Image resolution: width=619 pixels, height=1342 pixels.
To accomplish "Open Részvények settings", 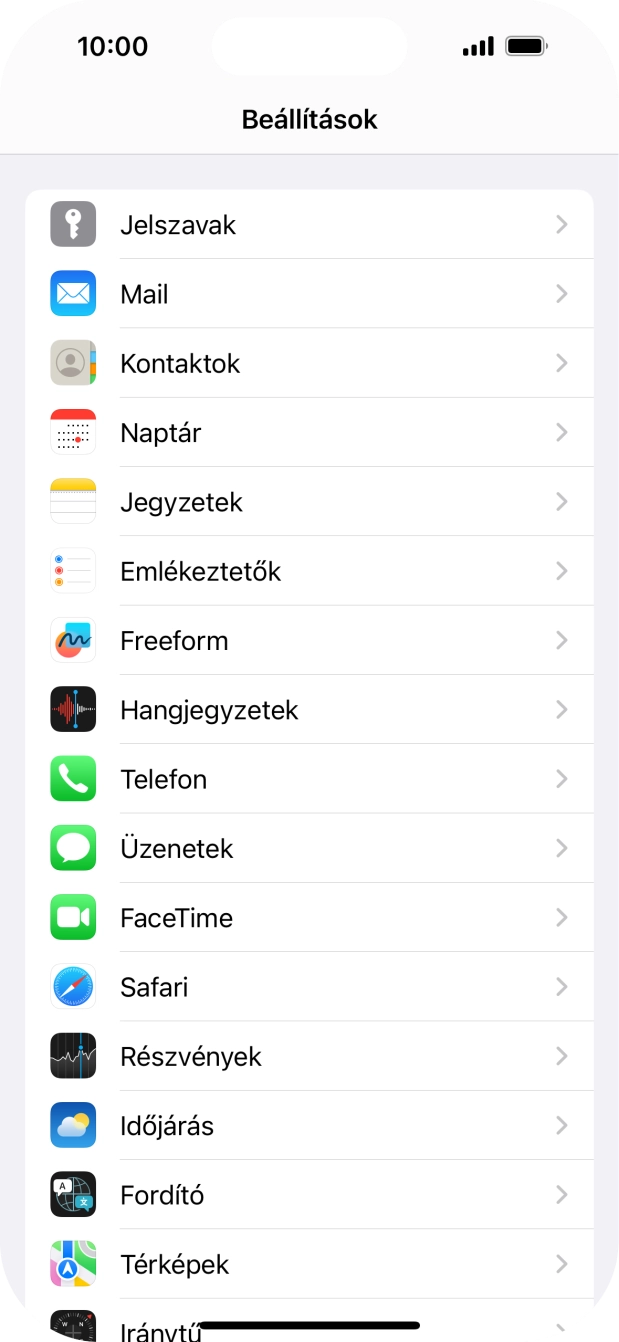I will pos(309,1057).
